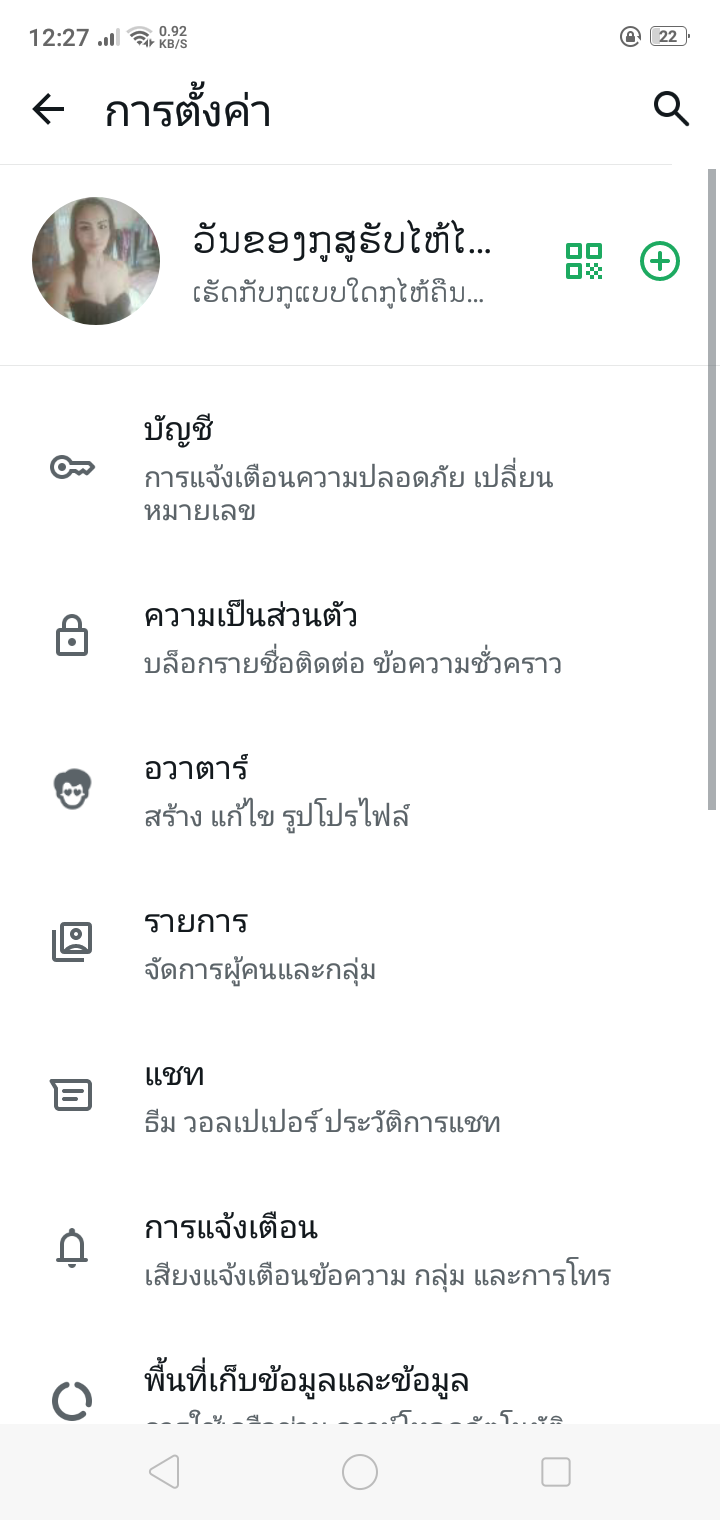Screen dimensions: 720x1520
Task: Open the system recent apps button
Action: point(555,1472)
